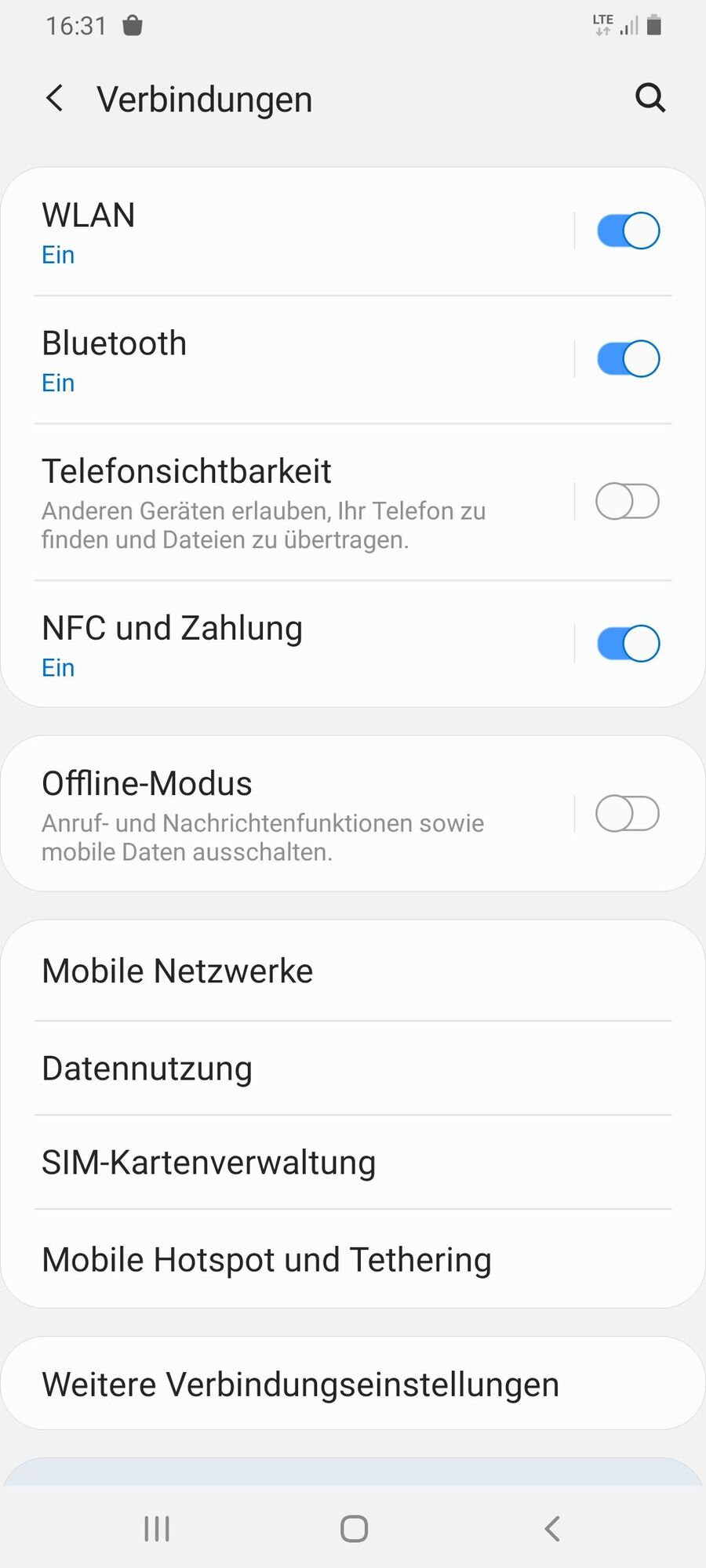
Task: Open the search icon in the header
Action: [x=650, y=99]
